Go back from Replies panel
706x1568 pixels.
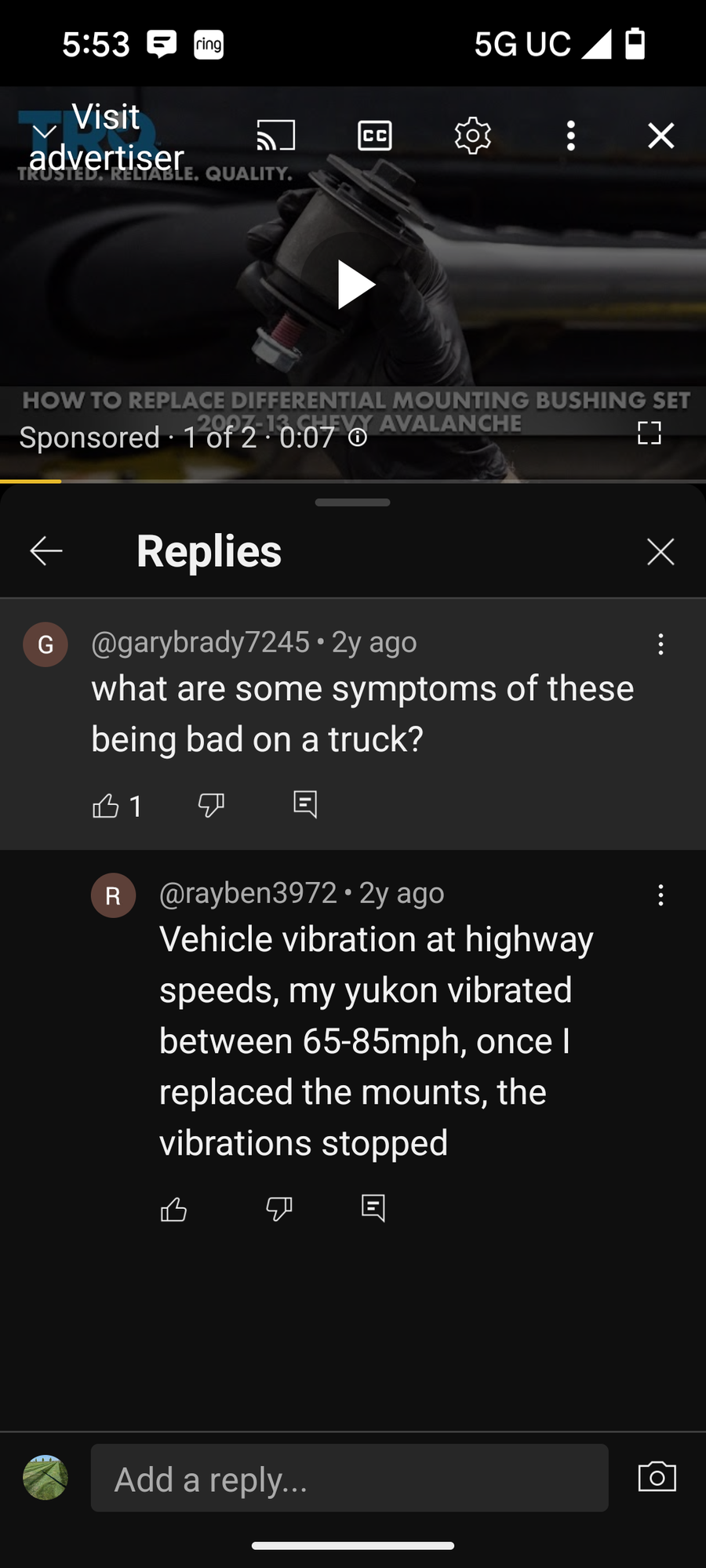click(x=46, y=551)
